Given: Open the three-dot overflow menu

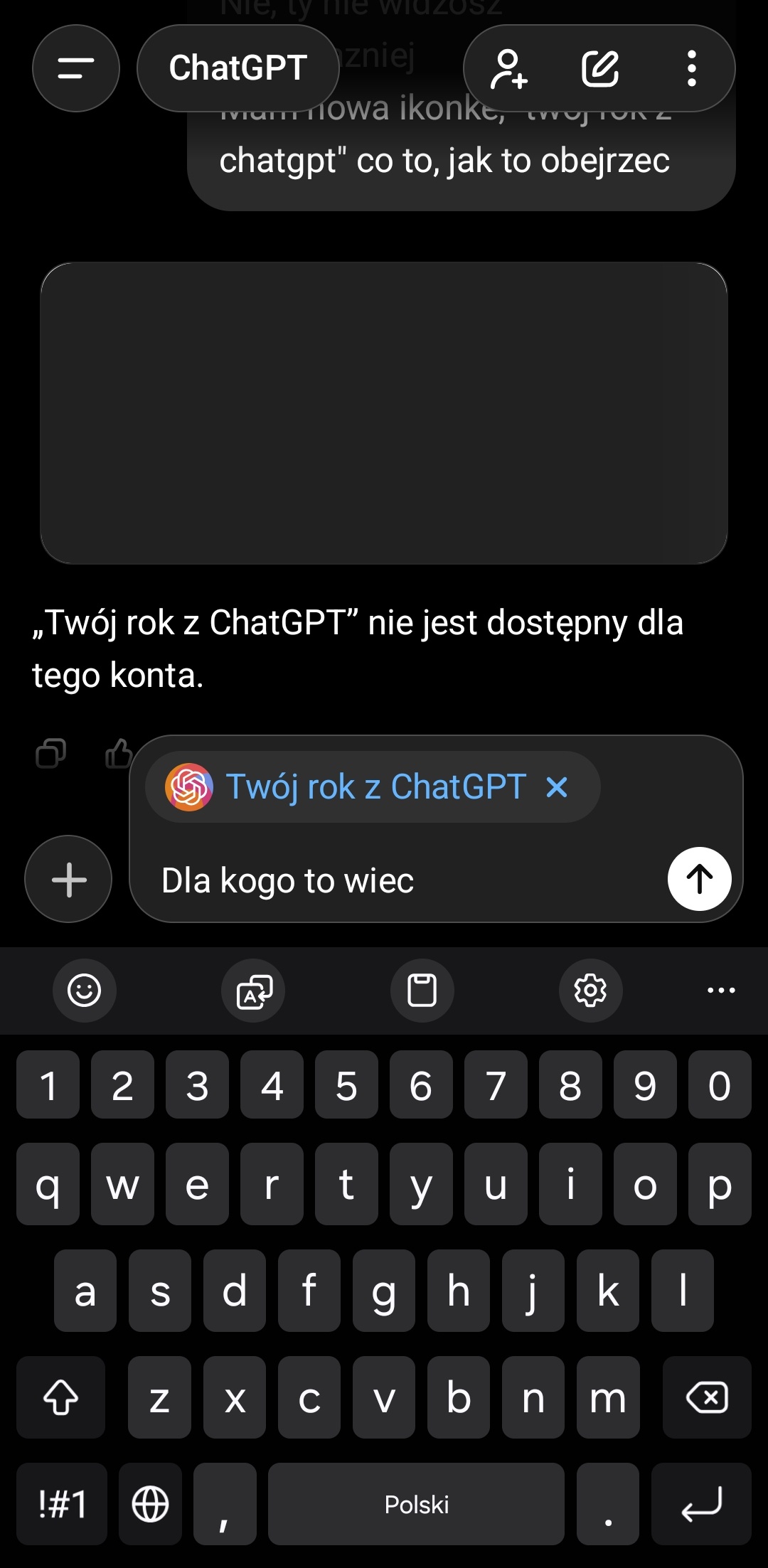Looking at the screenshot, I should pyautogui.click(x=691, y=68).
